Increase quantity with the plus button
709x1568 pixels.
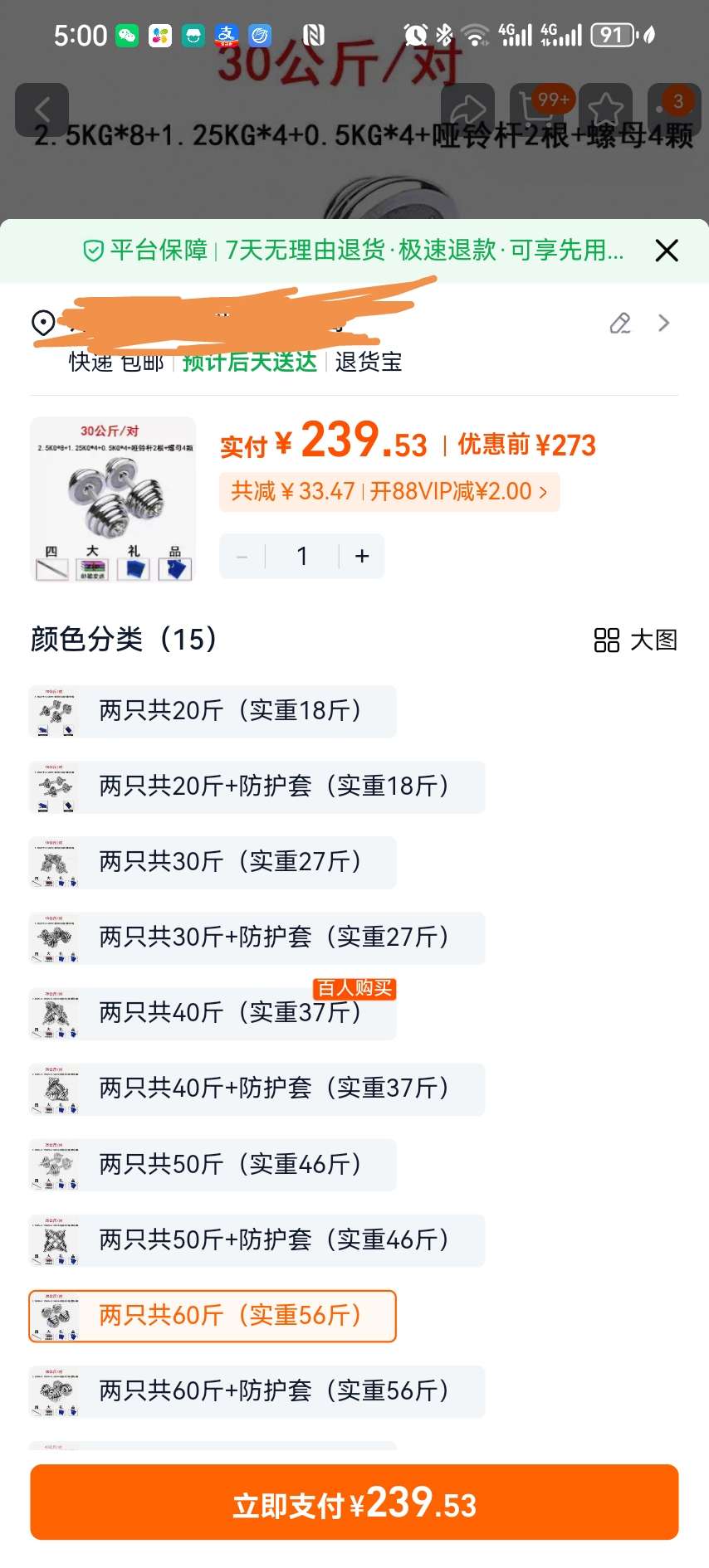(x=362, y=556)
